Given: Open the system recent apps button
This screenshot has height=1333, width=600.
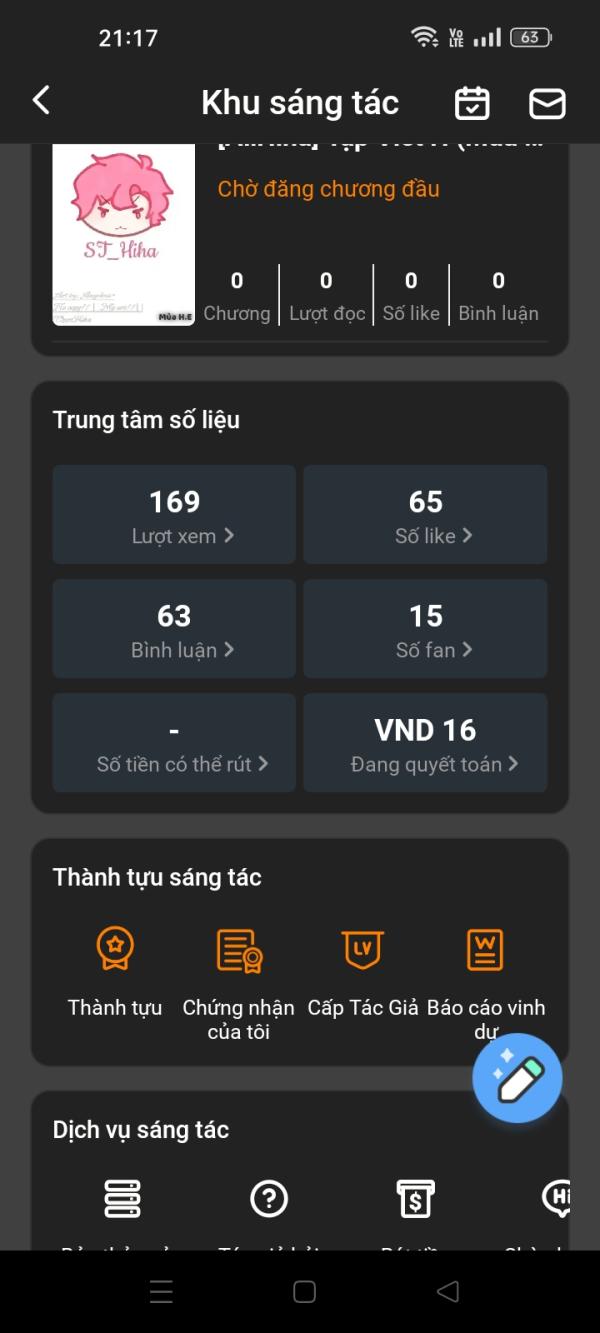Looking at the screenshot, I should click(x=162, y=1292).
